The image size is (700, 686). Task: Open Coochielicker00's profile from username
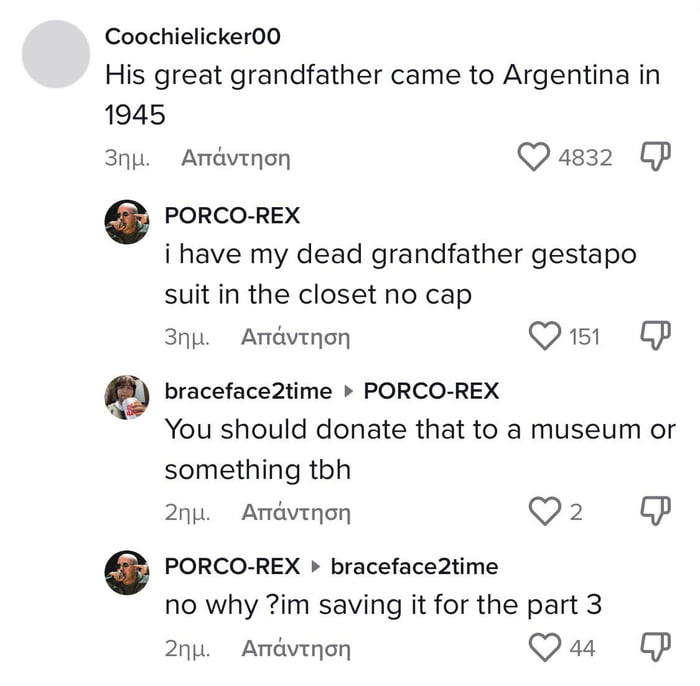(192, 37)
